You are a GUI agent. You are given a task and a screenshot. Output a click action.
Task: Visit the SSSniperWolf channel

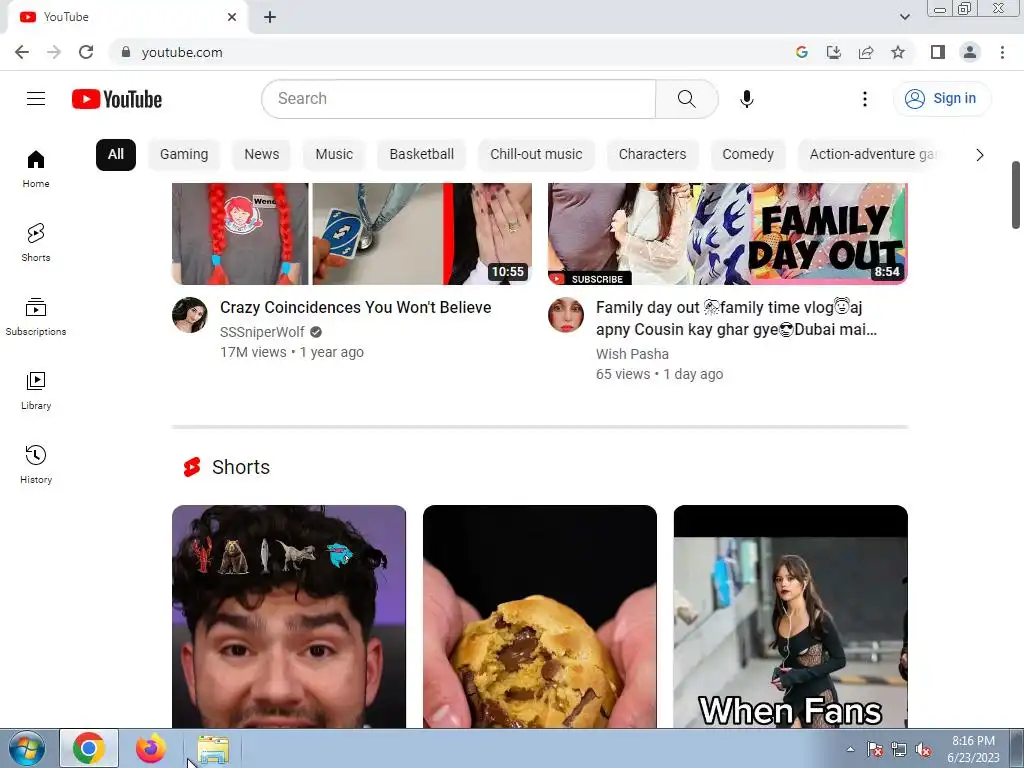[262, 332]
